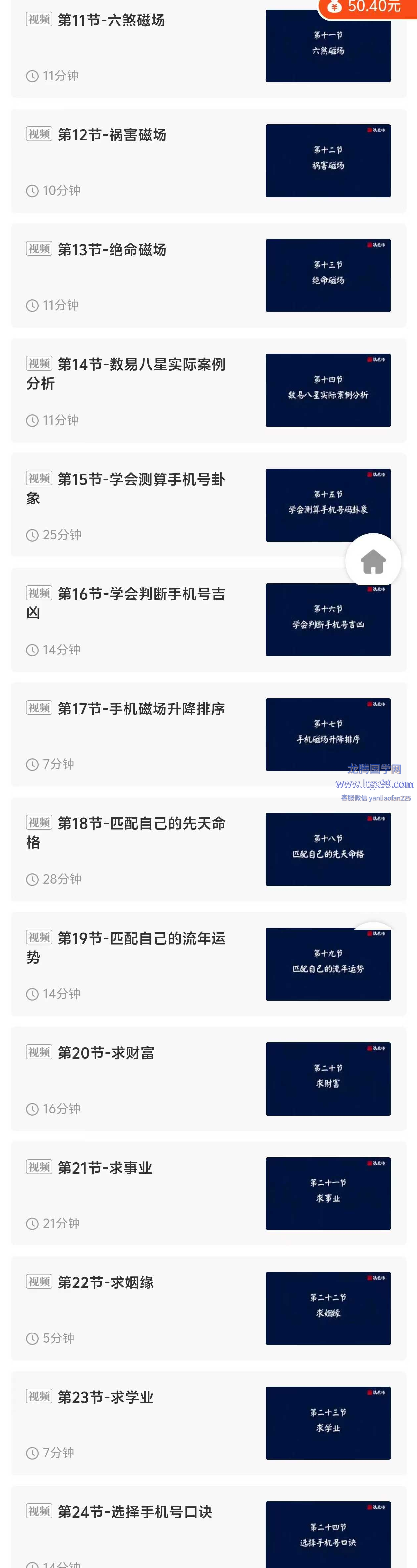Tap the floating home button
The height and width of the screenshot is (1568, 417).
(373, 561)
